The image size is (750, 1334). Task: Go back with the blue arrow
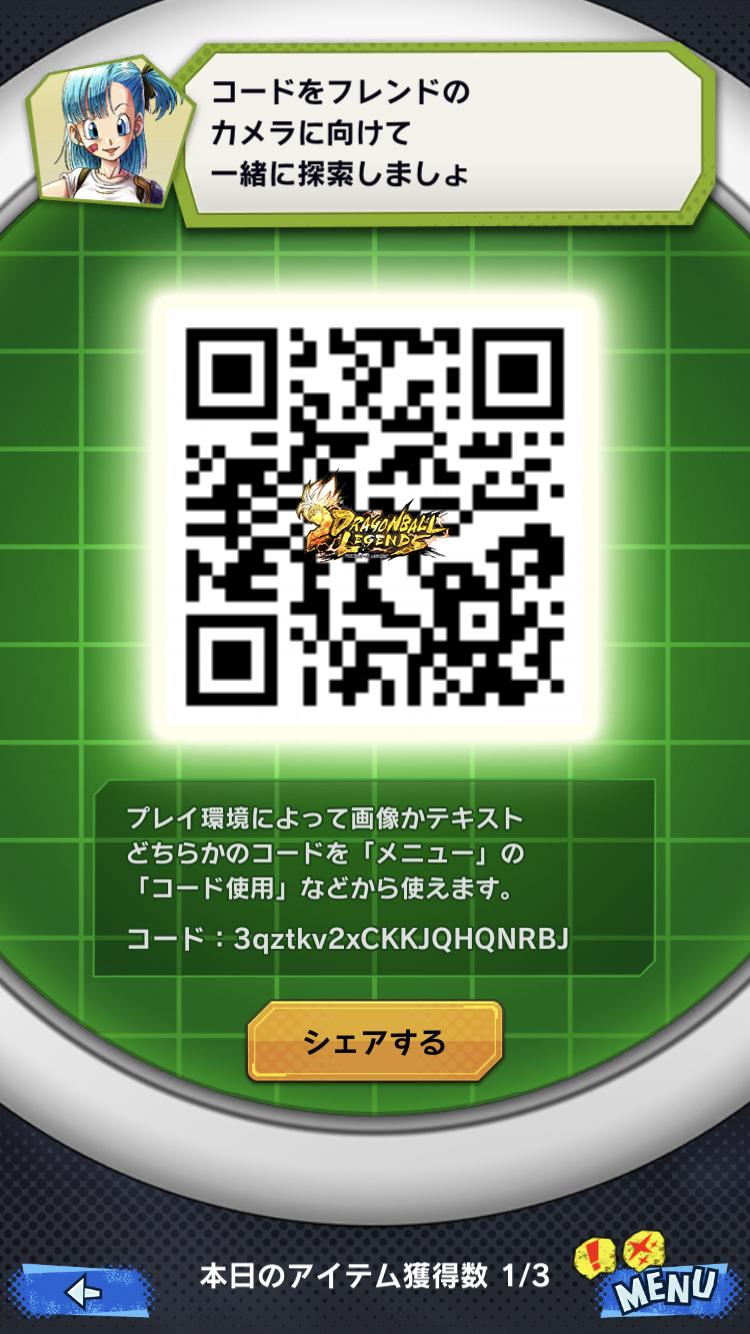(78, 1291)
